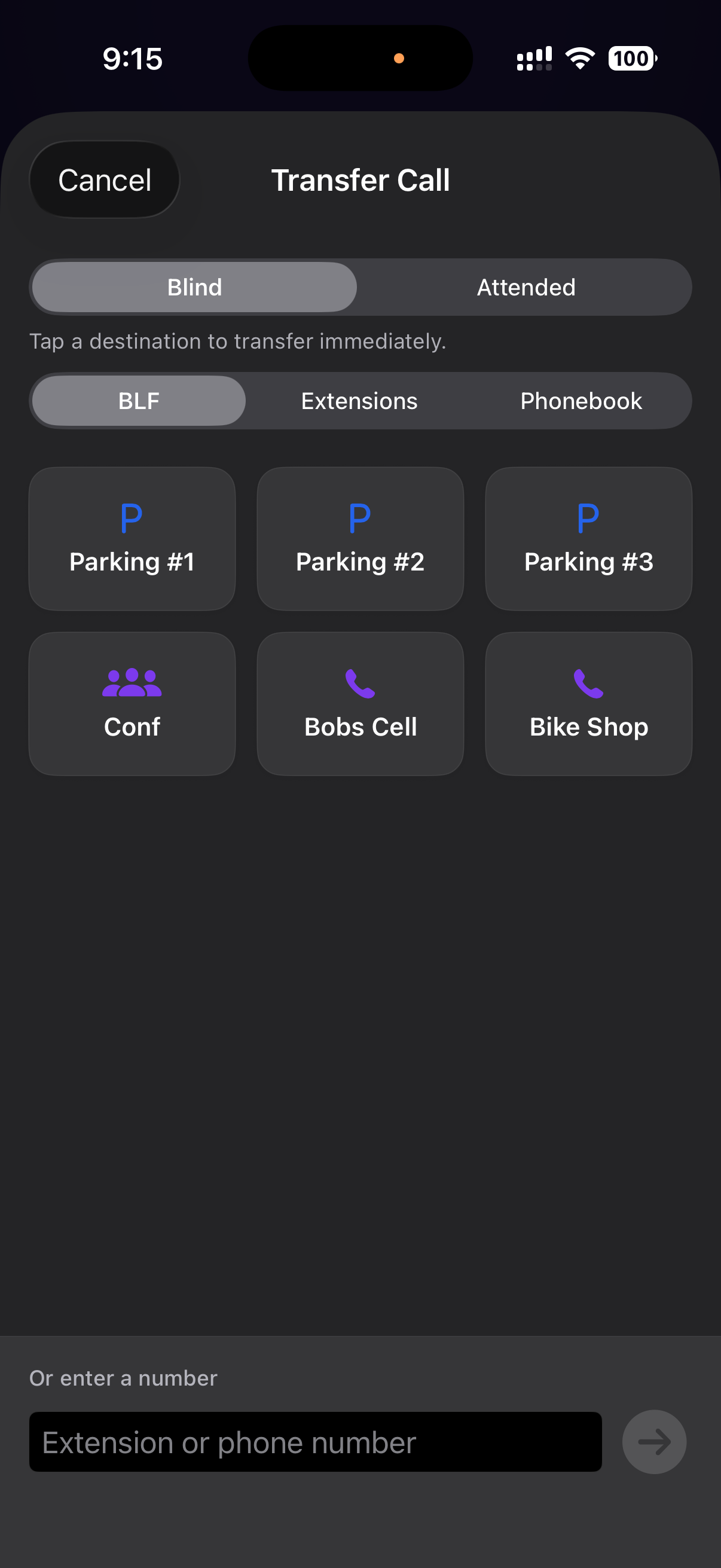Tap the extension or phone number field

pyautogui.click(x=314, y=1441)
